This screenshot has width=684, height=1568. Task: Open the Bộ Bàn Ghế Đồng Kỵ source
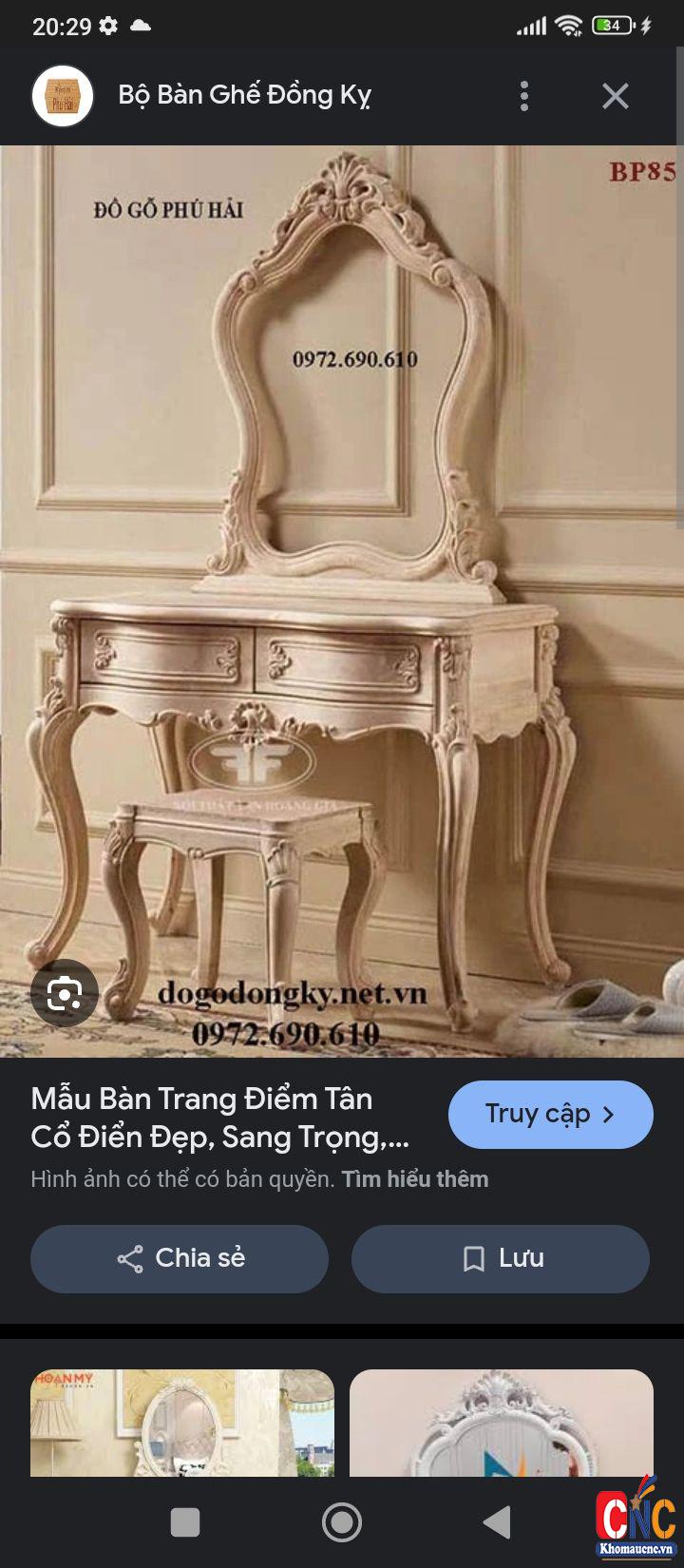tap(244, 95)
